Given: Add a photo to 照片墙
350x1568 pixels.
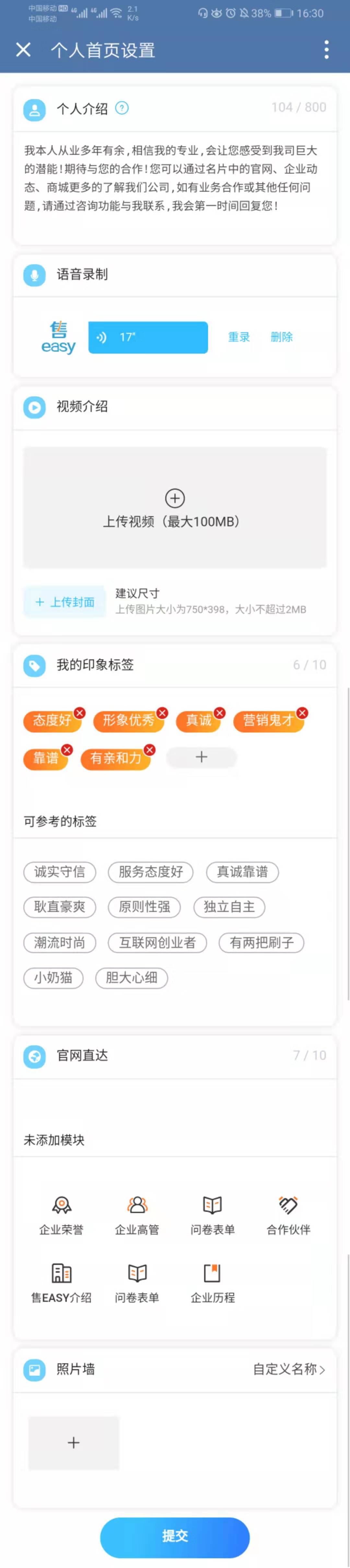Looking at the screenshot, I should pyautogui.click(x=74, y=1442).
